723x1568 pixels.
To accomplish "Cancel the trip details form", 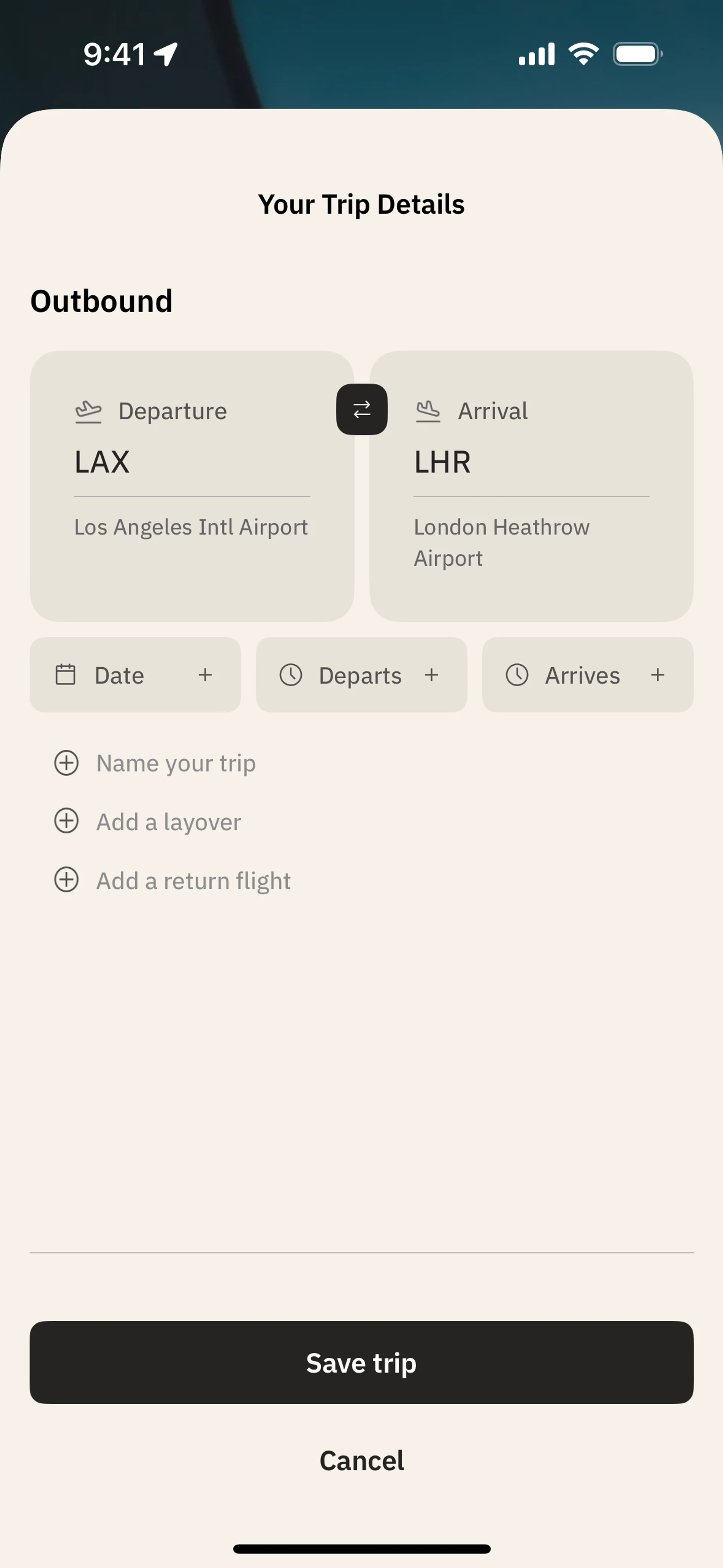I will click(361, 1461).
